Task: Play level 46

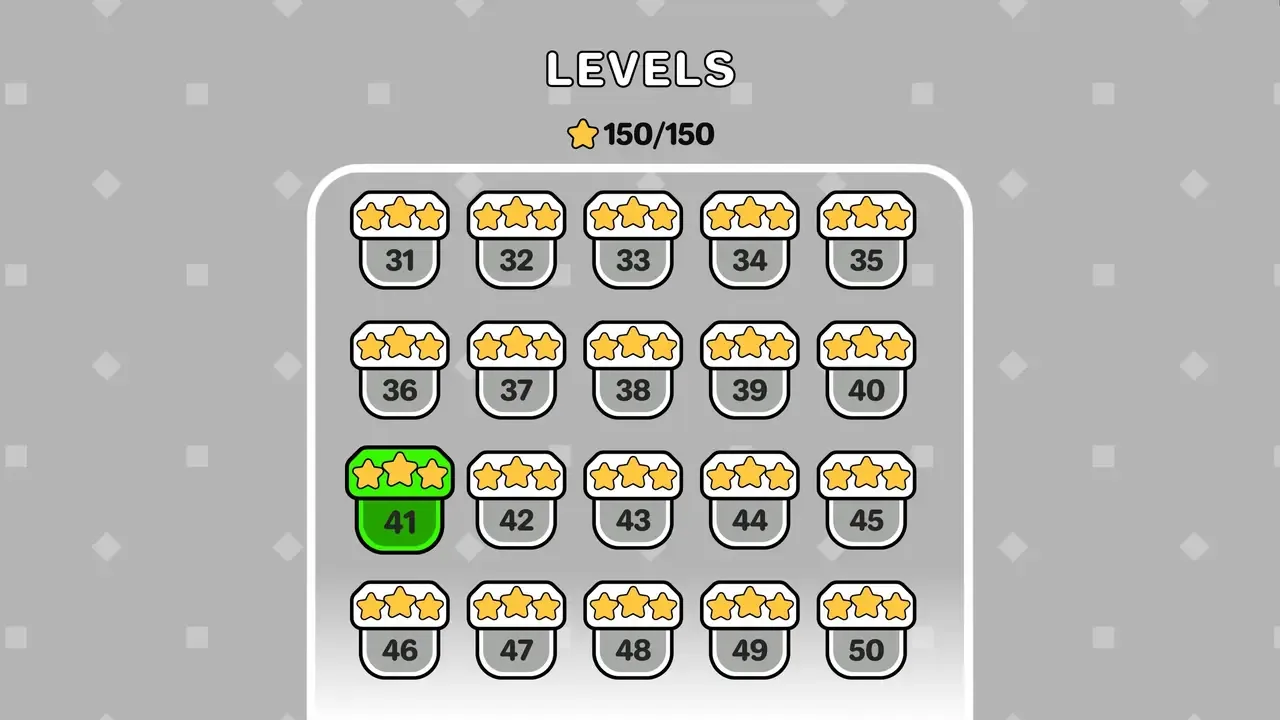Action: (400, 631)
